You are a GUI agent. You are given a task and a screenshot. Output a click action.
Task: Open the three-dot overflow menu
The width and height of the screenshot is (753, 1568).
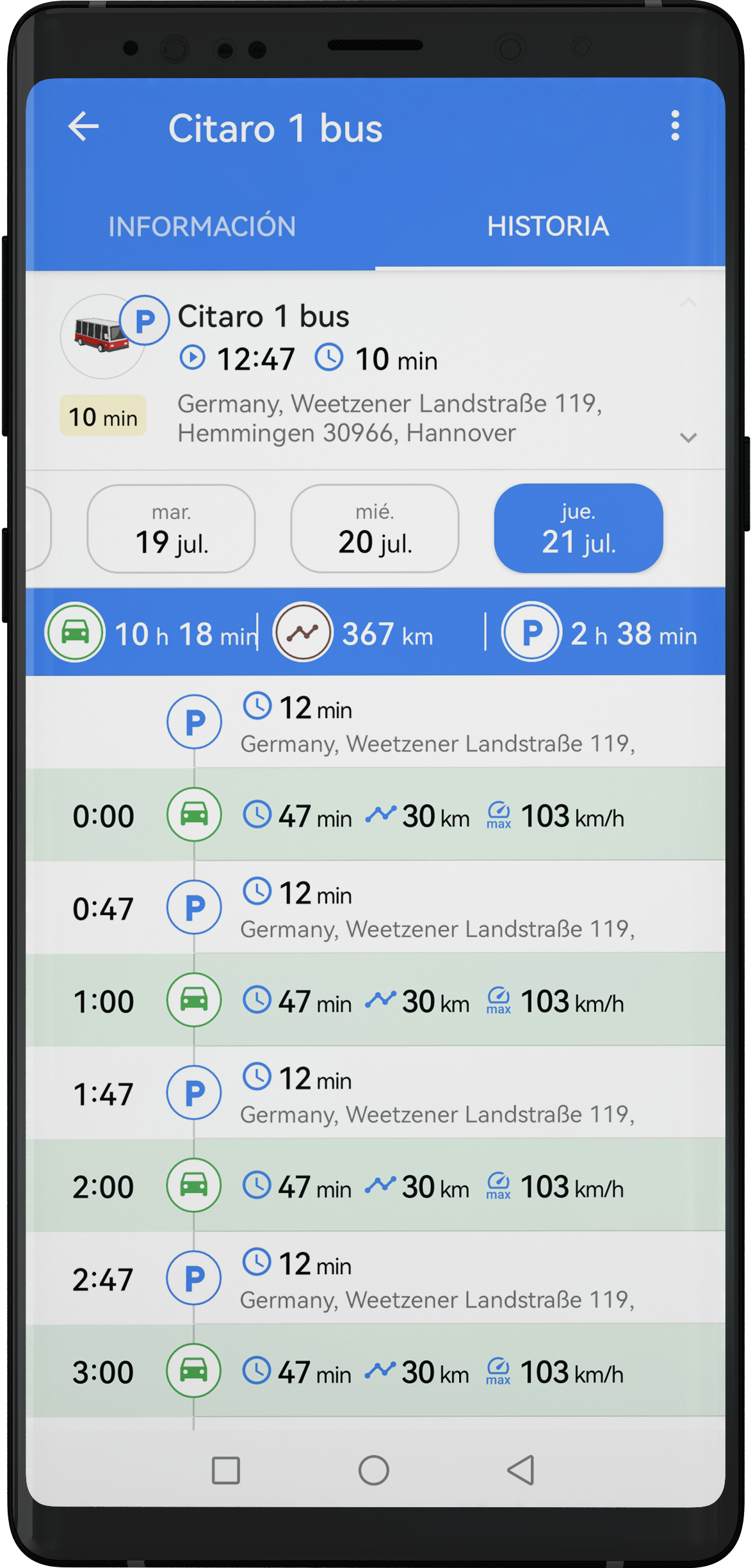pyautogui.click(x=674, y=125)
